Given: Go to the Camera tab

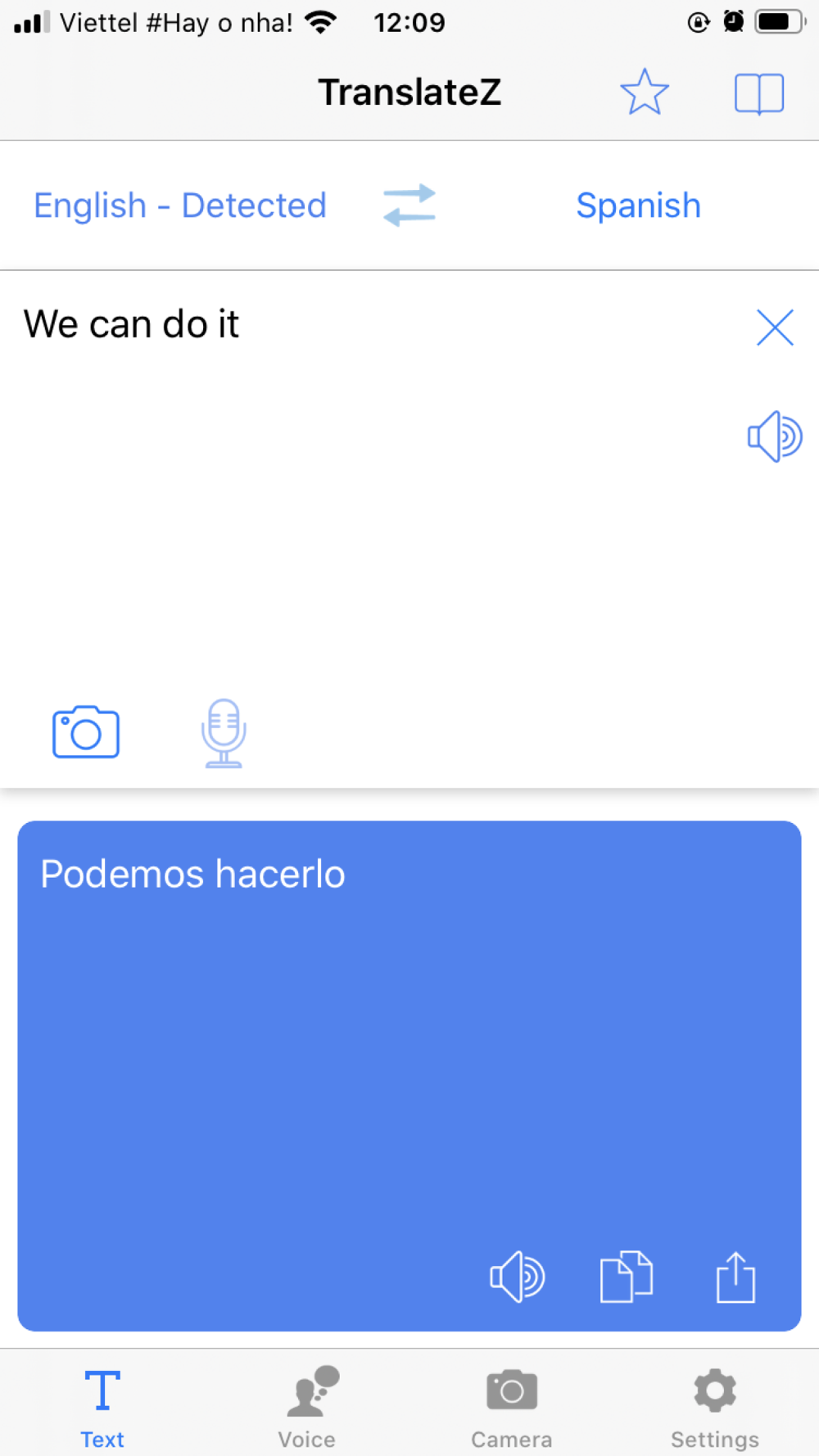Looking at the screenshot, I should pos(512,1409).
